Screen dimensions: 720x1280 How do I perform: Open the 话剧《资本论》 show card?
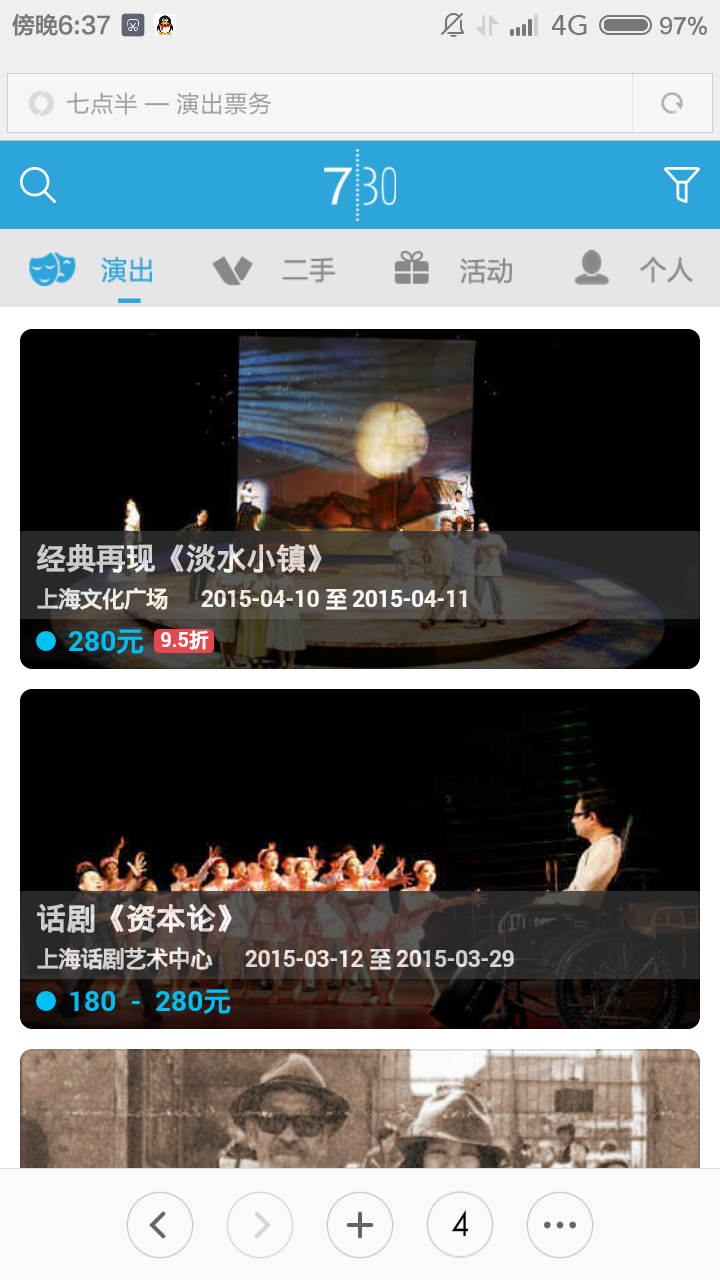point(360,859)
